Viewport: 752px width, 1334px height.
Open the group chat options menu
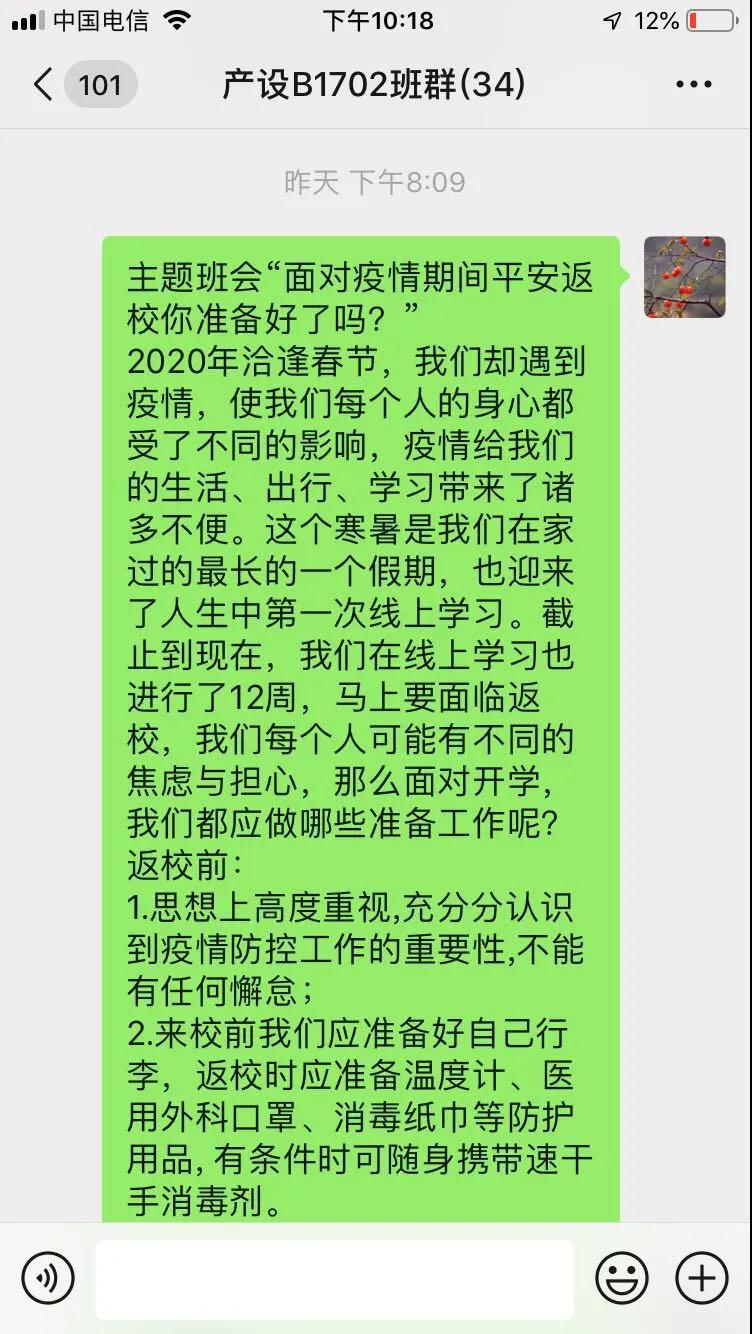pos(694,85)
